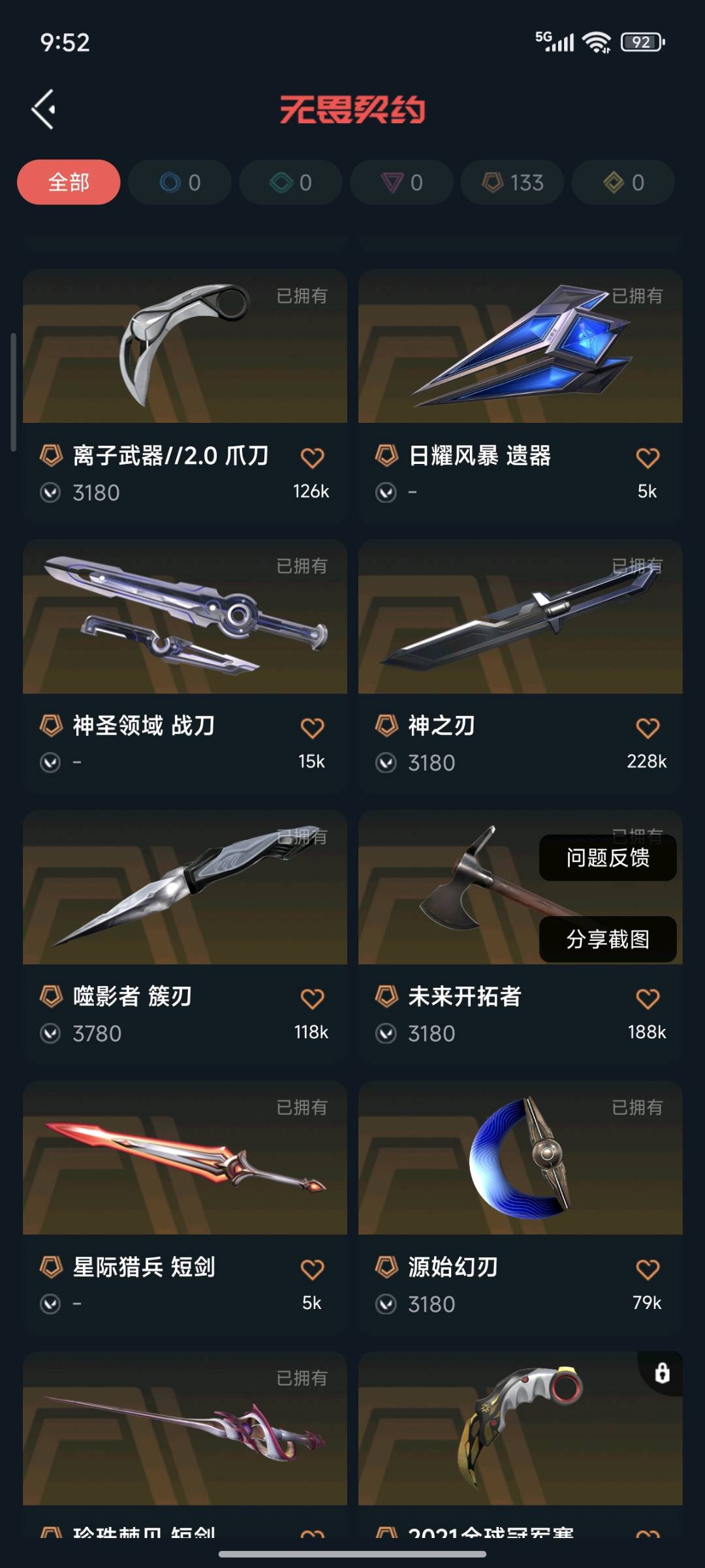
Task: Tap the 问题反馈 feedback button
Action: [607, 857]
